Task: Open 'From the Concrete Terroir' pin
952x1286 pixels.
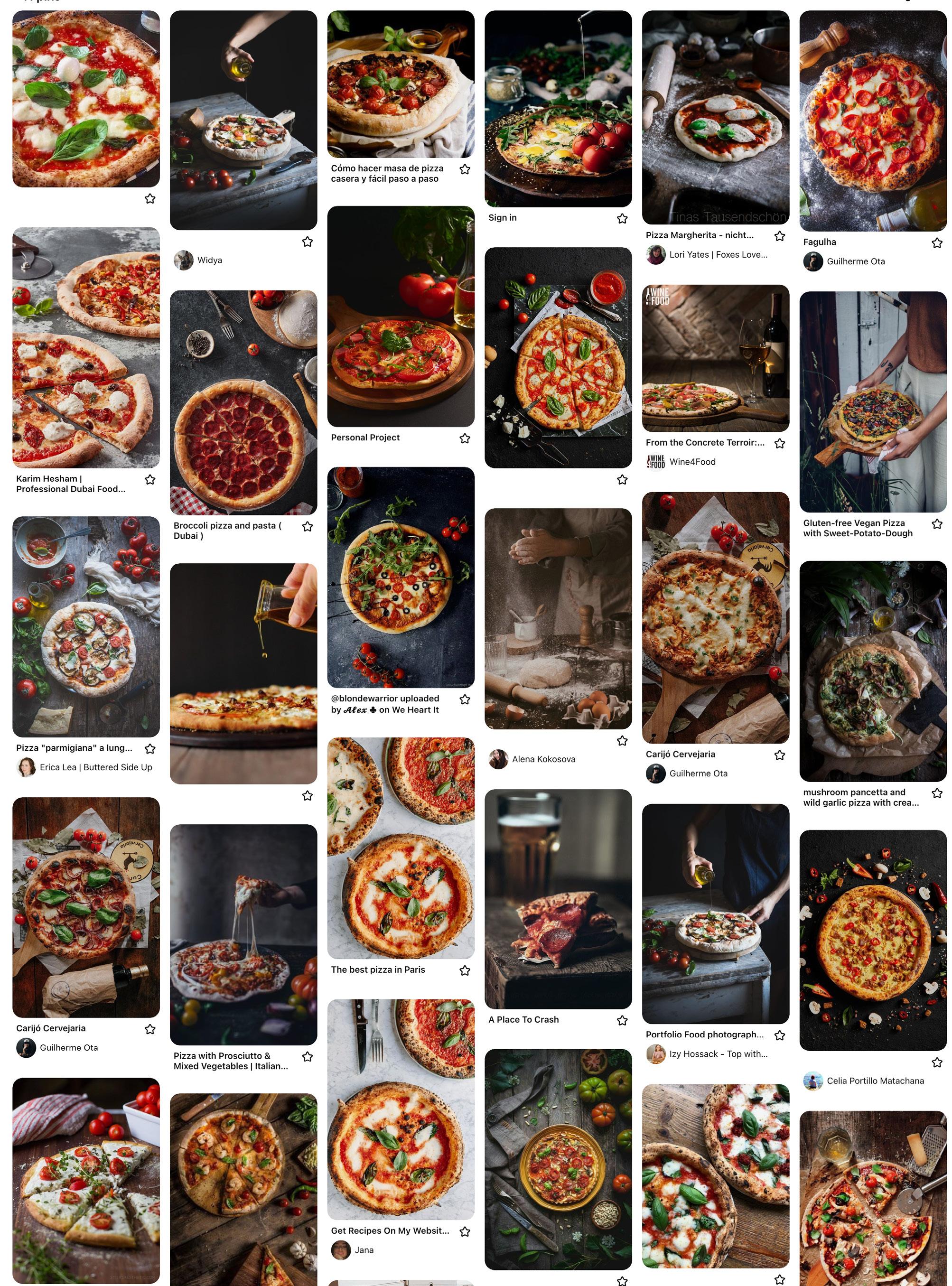Action: [715, 358]
